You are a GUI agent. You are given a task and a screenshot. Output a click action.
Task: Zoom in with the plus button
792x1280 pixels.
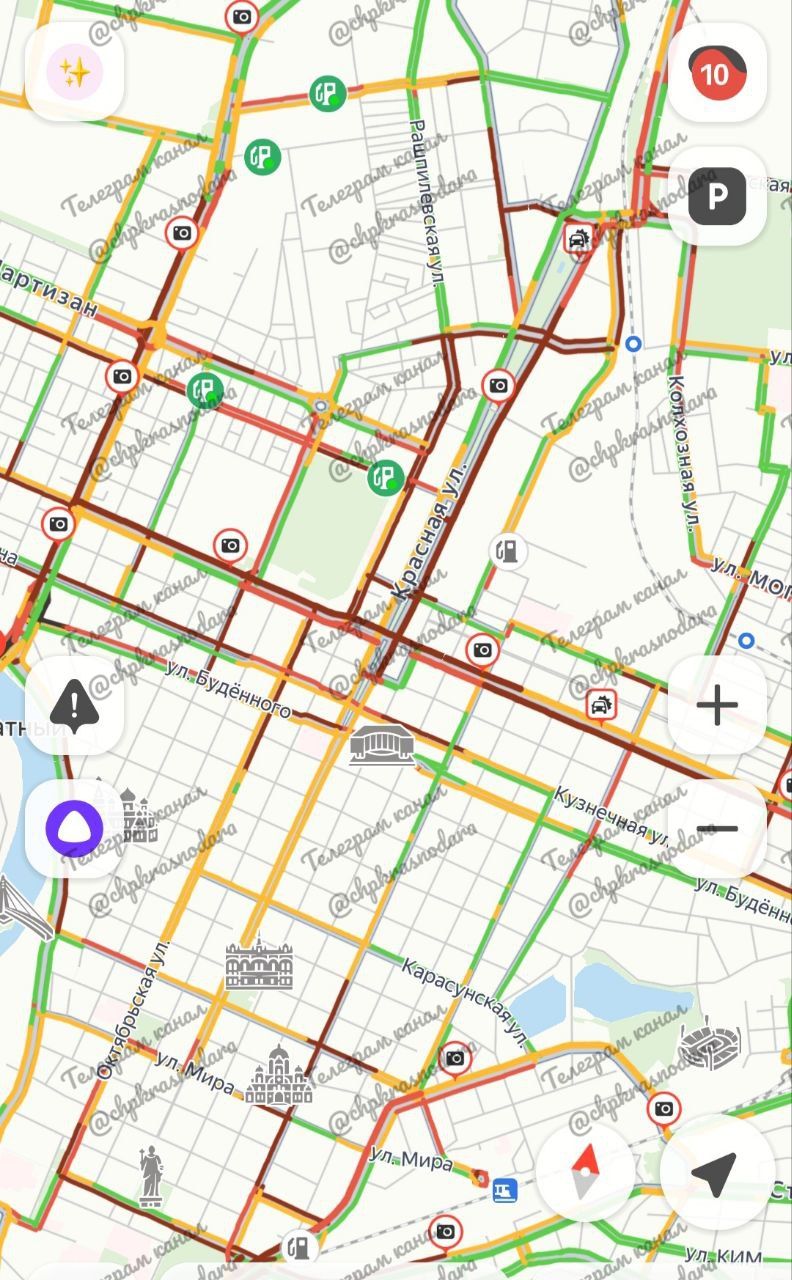(716, 705)
